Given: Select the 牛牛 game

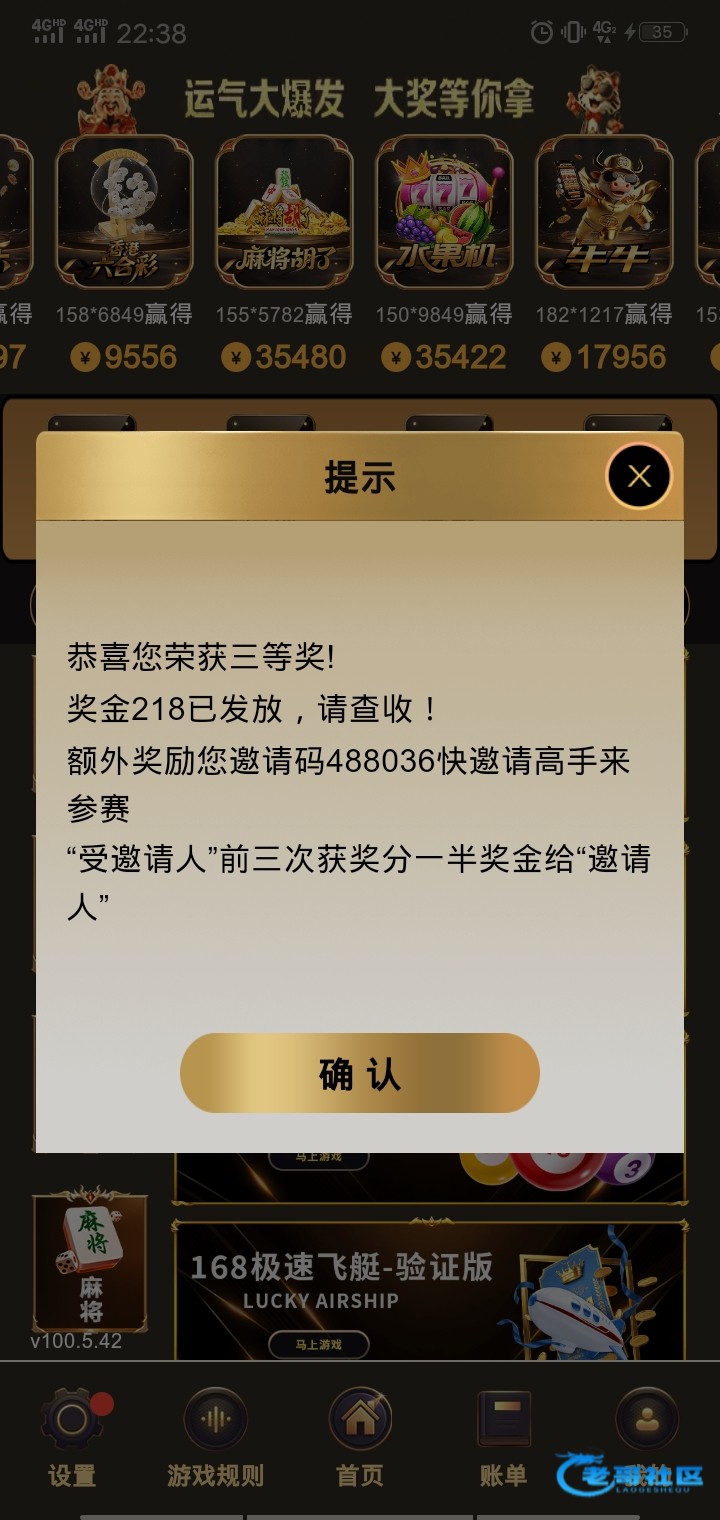Looking at the screenshot, I should [x=604, y=212].
